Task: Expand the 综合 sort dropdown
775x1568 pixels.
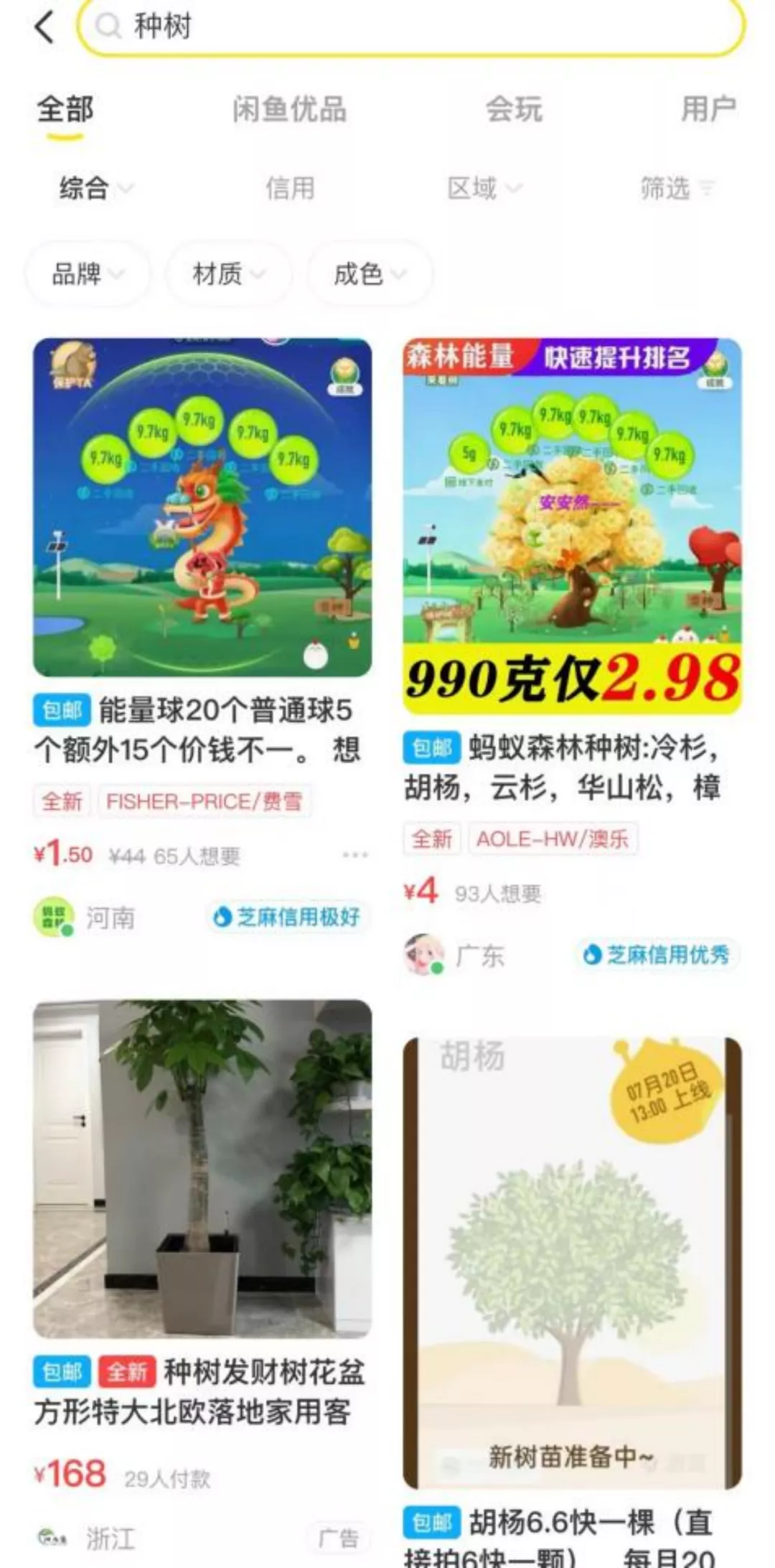Action: pos(96,188)
